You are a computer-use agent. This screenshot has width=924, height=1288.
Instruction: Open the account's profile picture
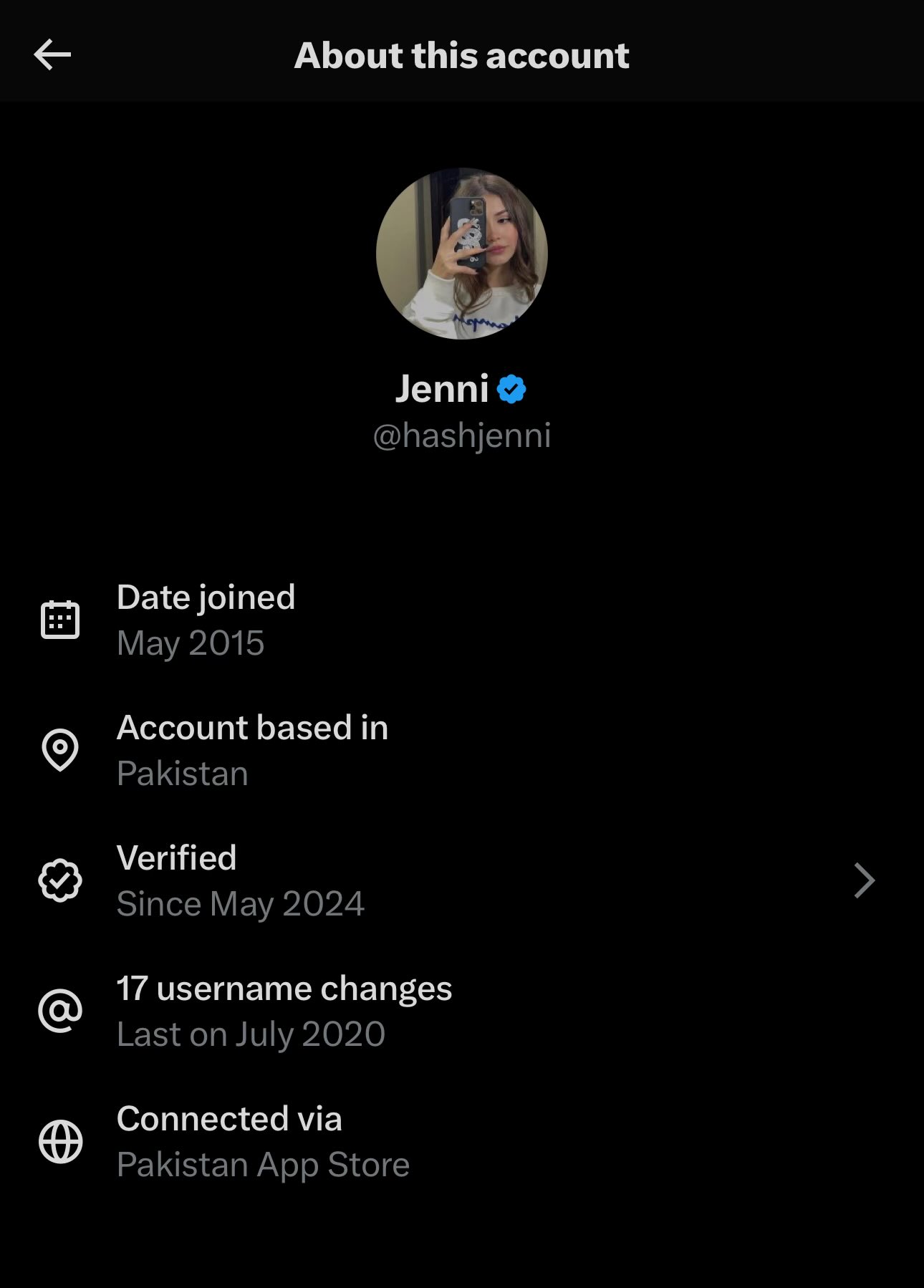coord(462,254)
